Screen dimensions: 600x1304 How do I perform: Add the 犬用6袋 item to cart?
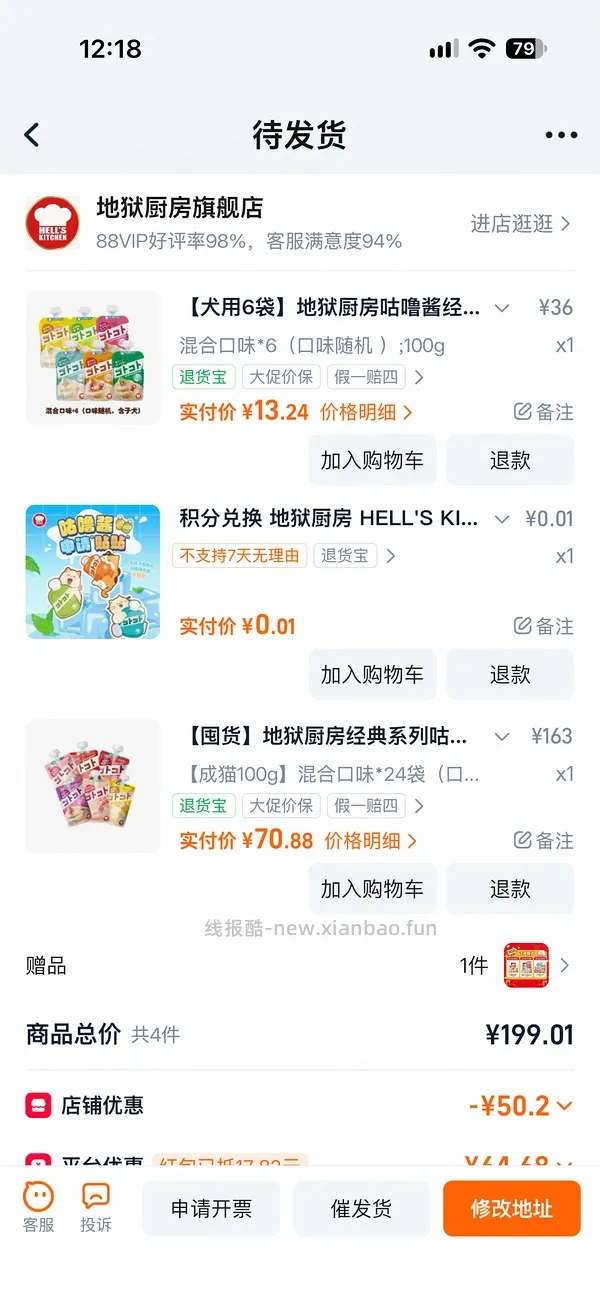pos(372,460)
